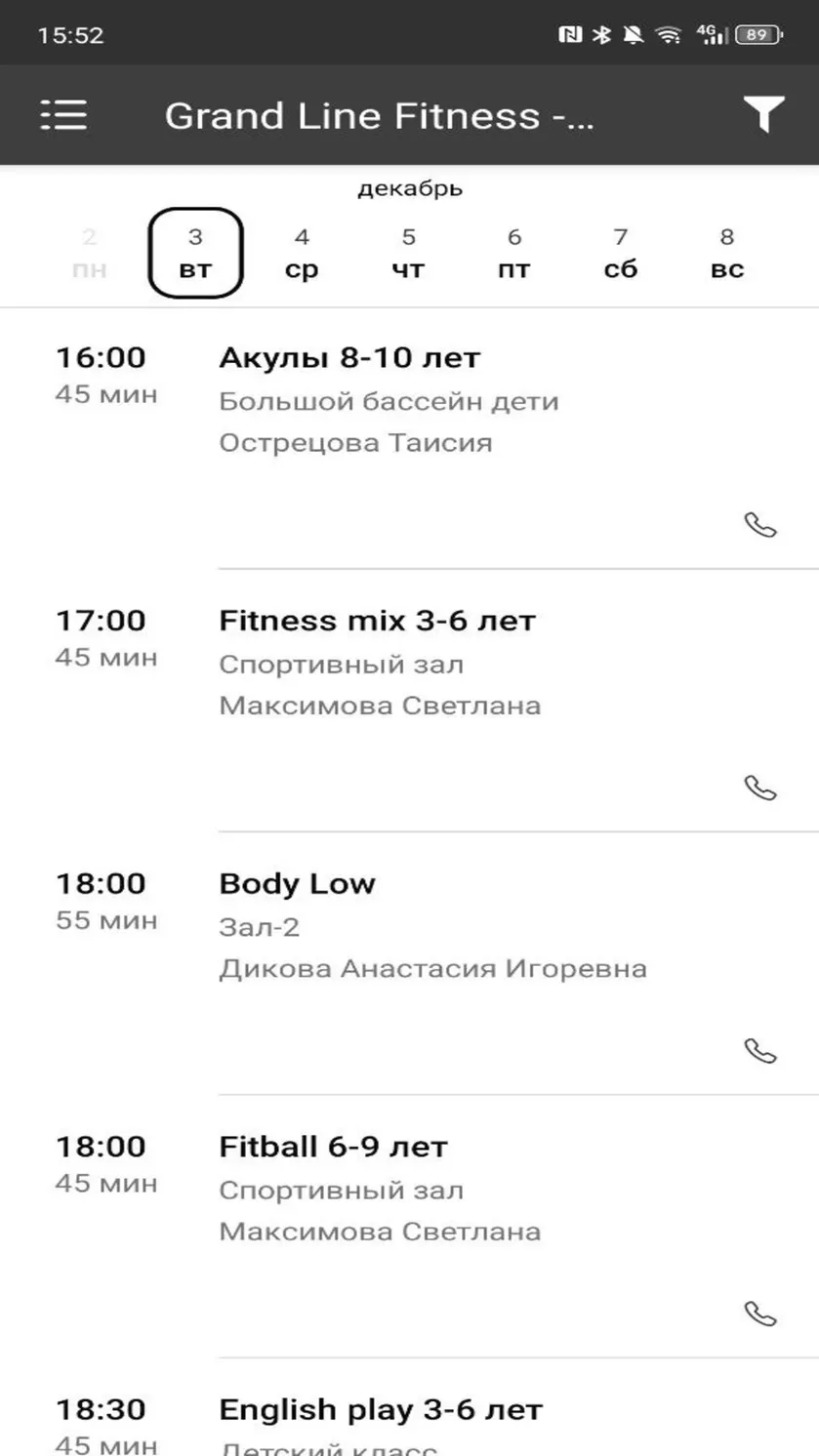
Task: Call about the Body Low class
Action: tap(760, 1051)
